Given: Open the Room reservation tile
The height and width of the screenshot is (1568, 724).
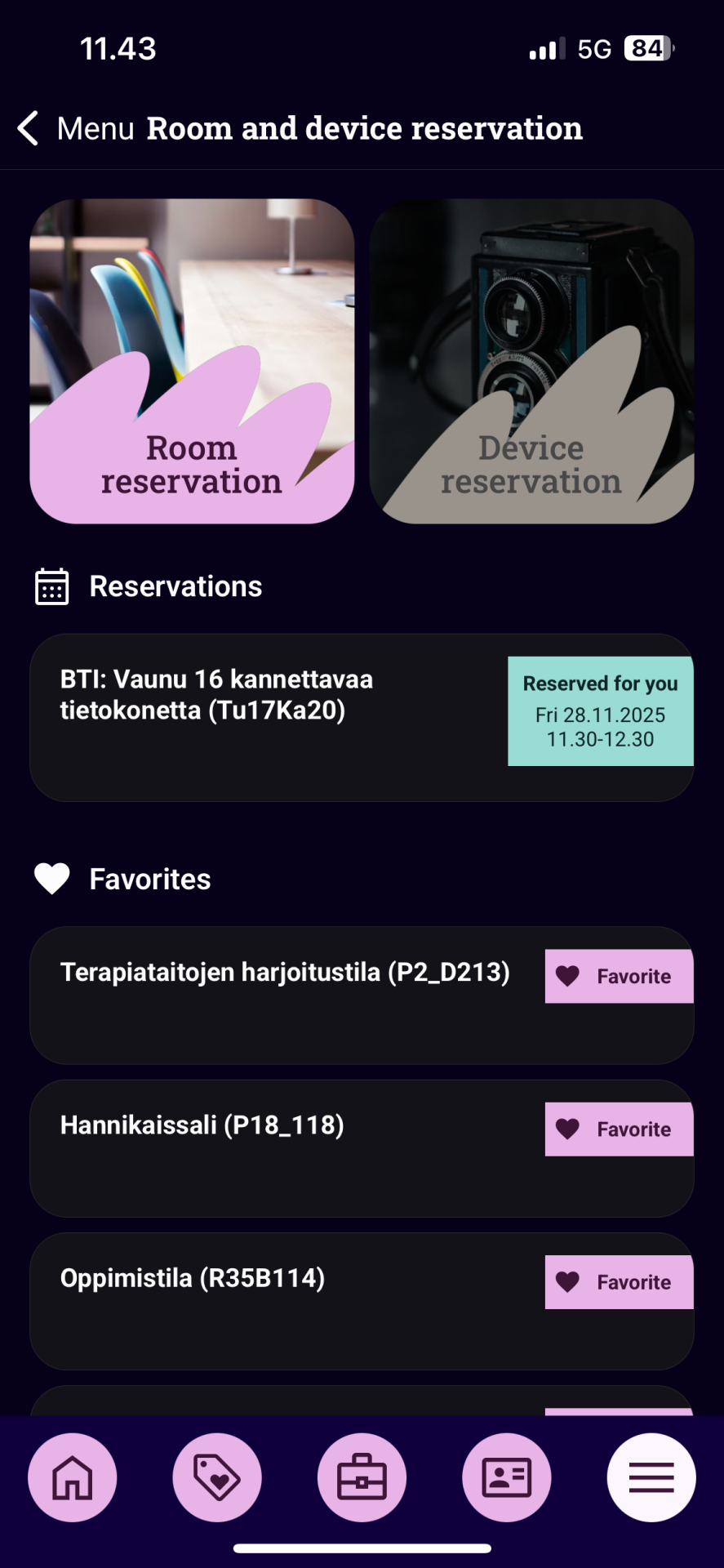Looking at the screenshot, I should click(192, 361).
